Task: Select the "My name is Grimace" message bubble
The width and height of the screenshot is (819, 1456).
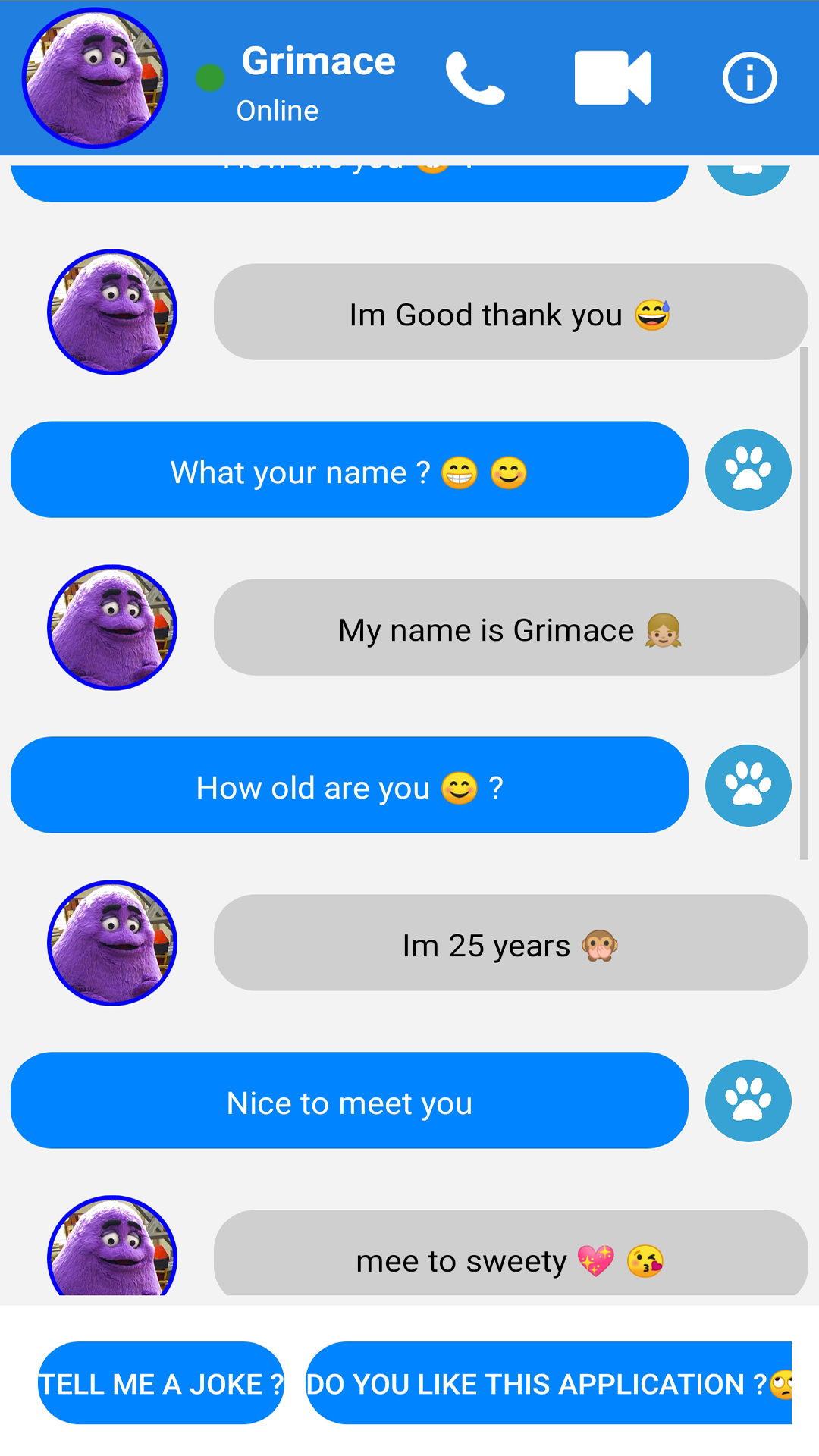Action: 510,627
